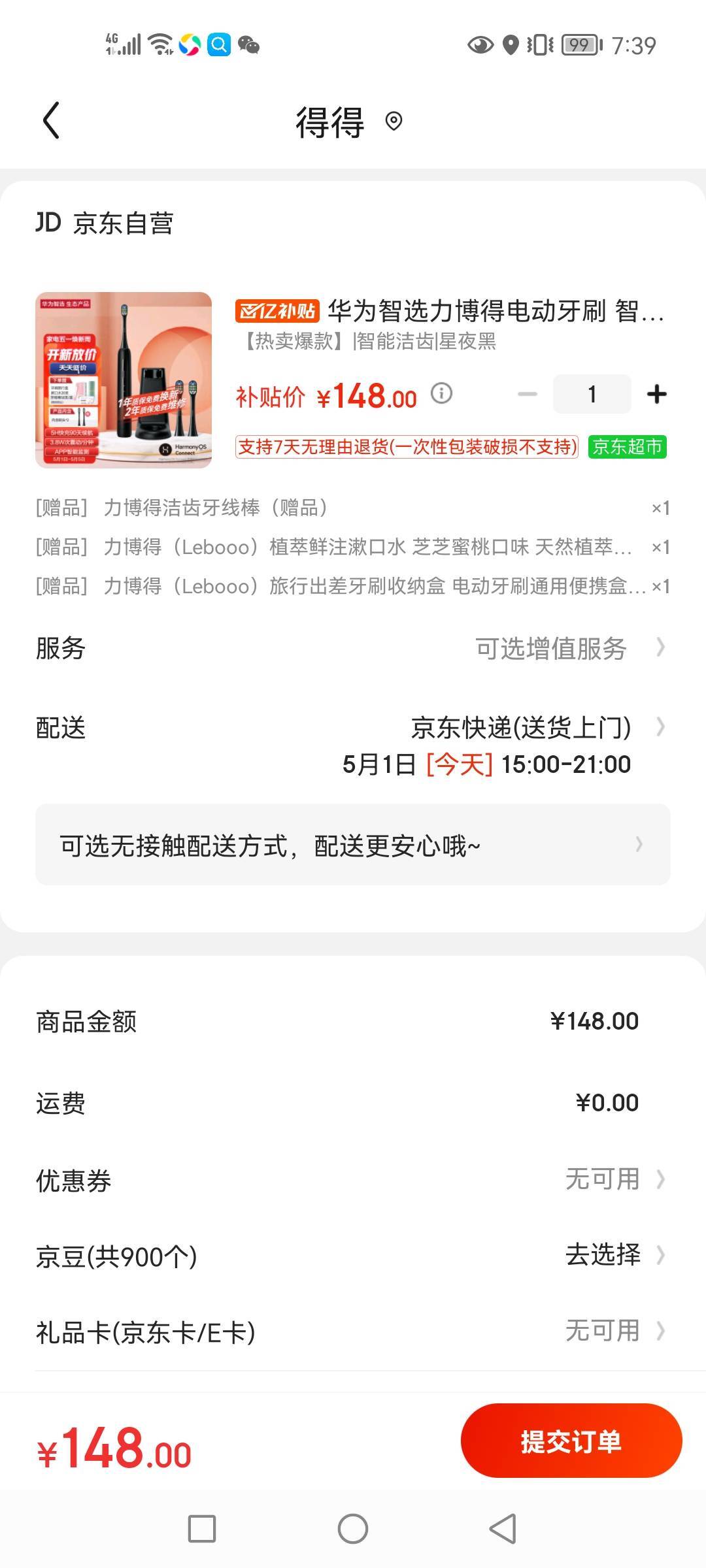706x1568 pixels.
Task: Open the 礼品卡 gift card row
Action: click(x=353, y=1331)
